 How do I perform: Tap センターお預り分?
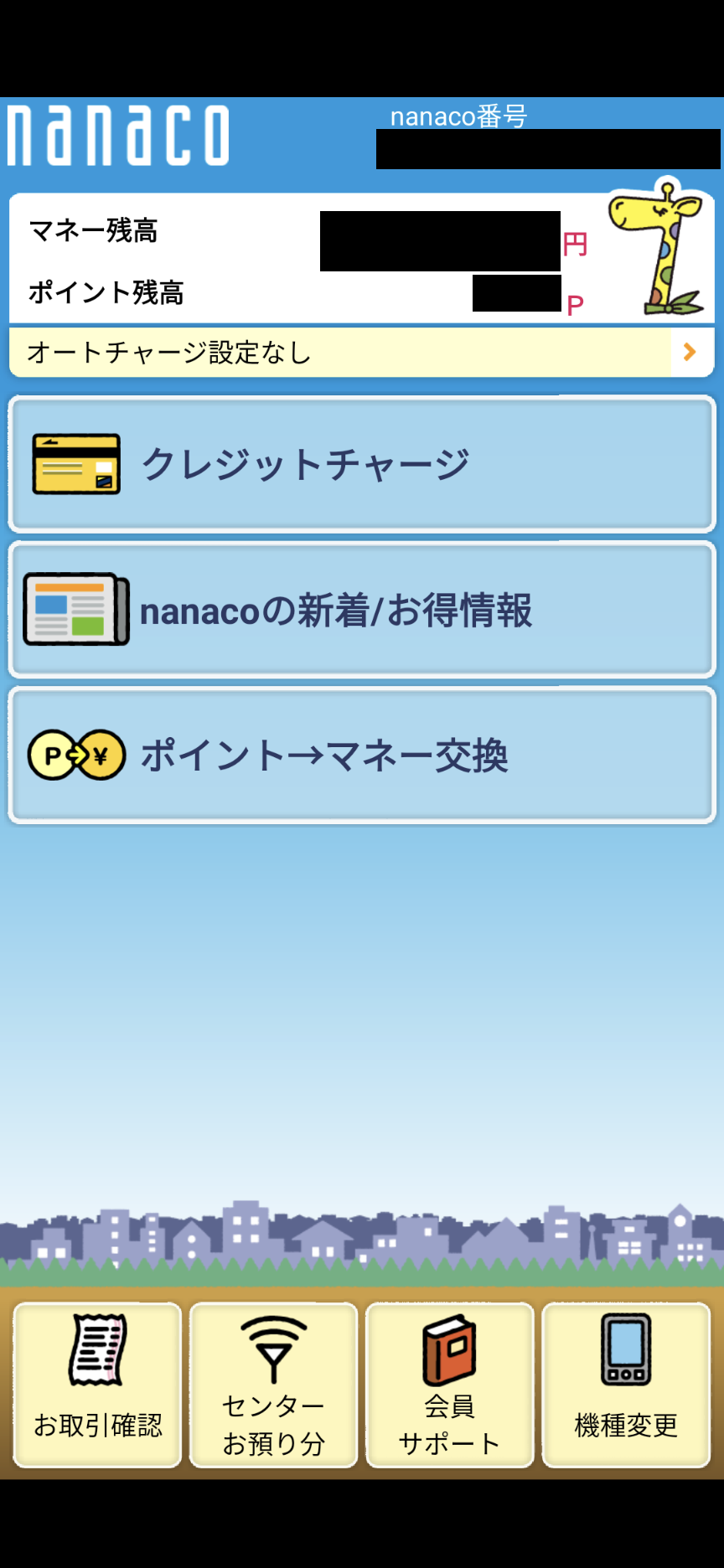[273, 1385]
